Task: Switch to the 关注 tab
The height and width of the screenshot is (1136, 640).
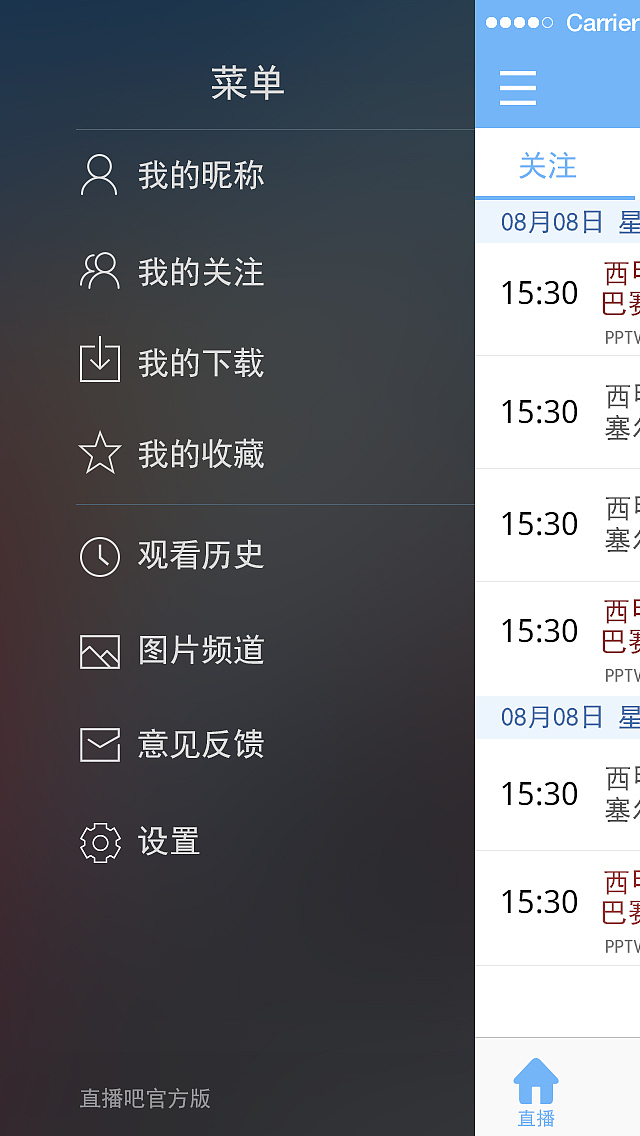Action: (548, 166)
